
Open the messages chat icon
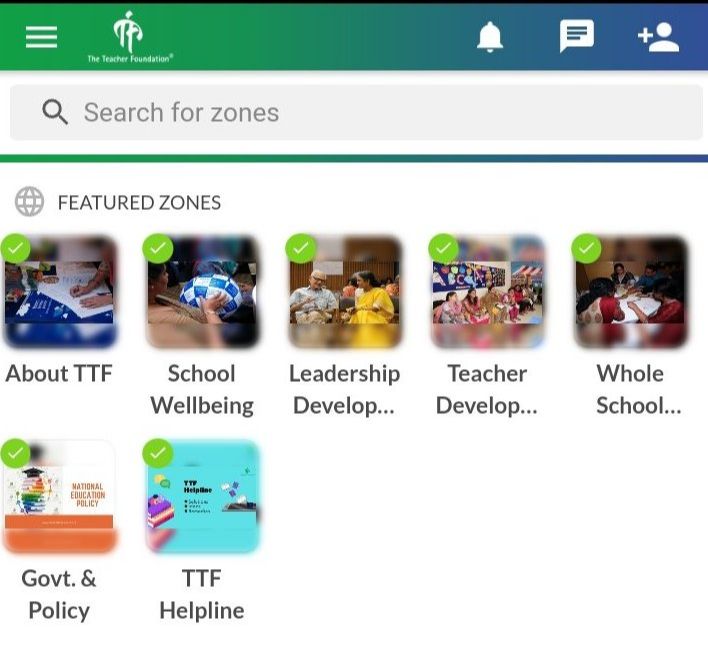[x=576, y=37]
